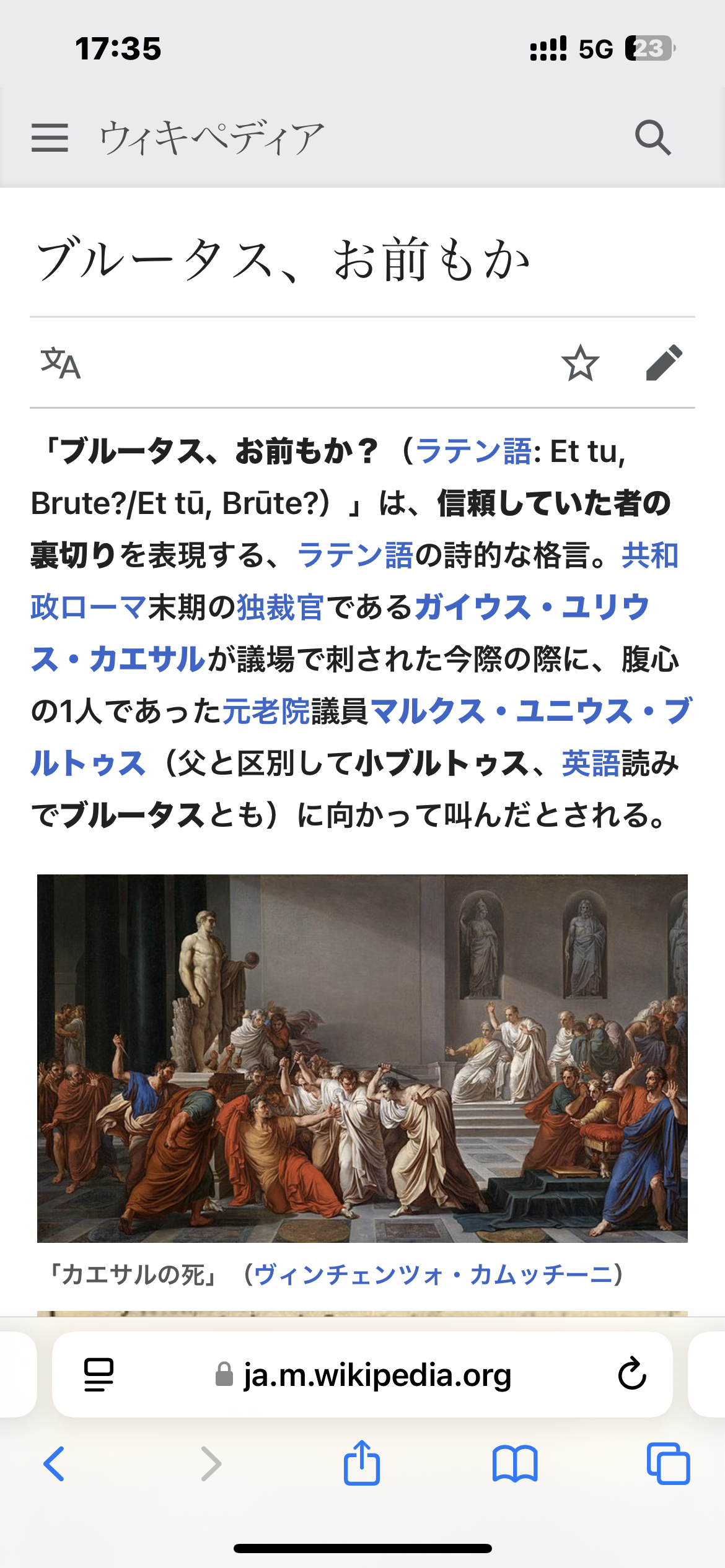
Task: Open the language selection icon
Action: pyautogui.click(x=60, y=363)
